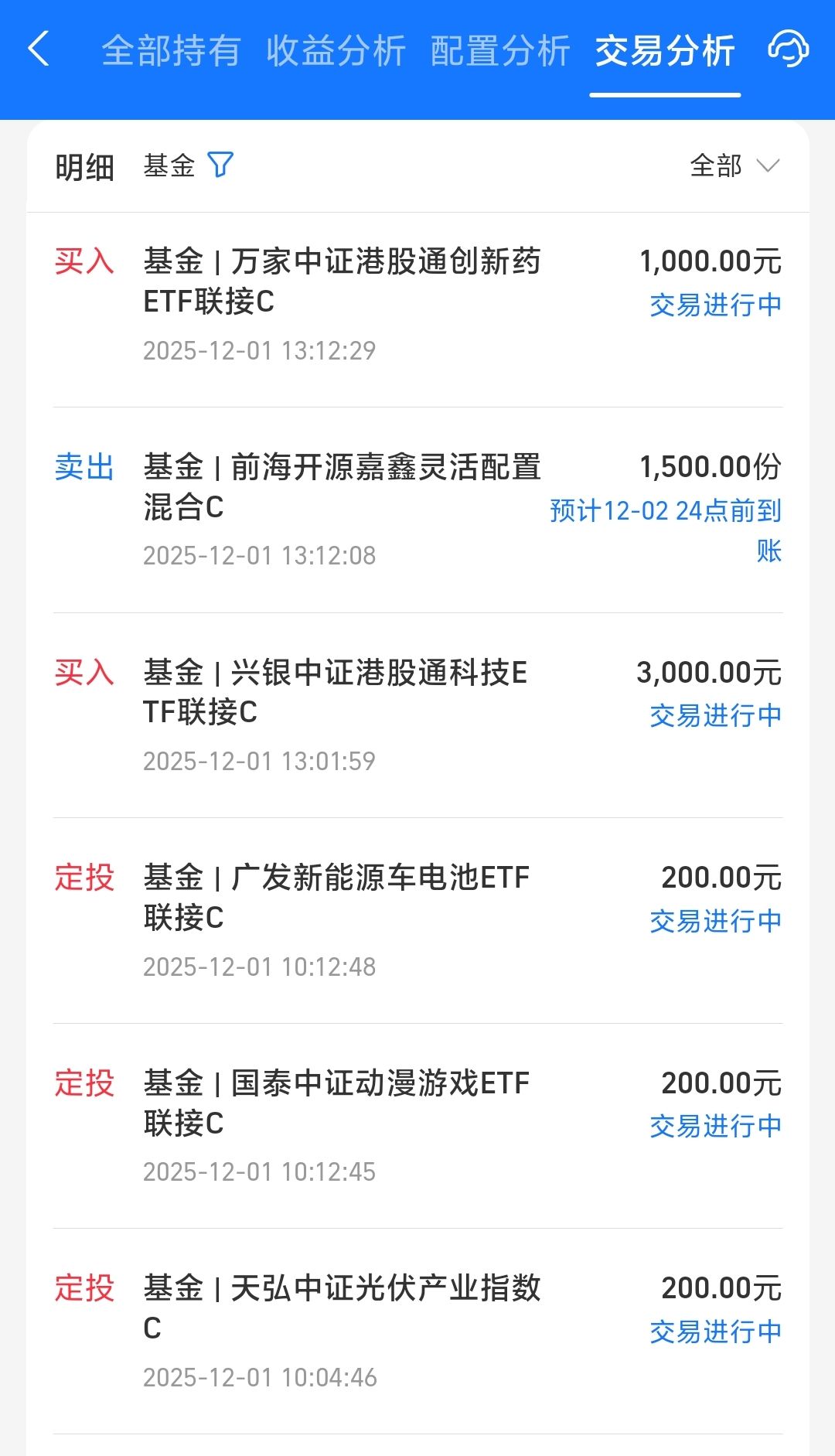
Task: Switch to the 收益分析 tab
Action: pyautogui.click(x=336, y=51)
